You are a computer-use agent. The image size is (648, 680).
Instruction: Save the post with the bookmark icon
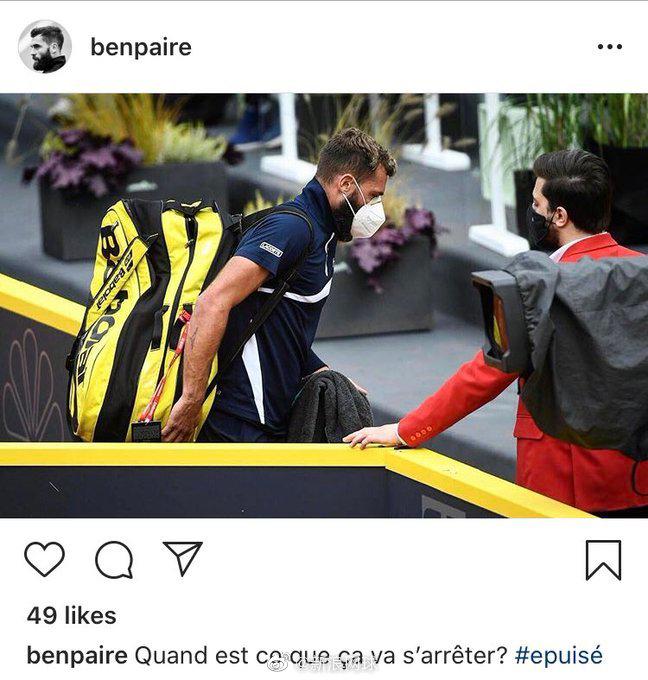[603, 560]
